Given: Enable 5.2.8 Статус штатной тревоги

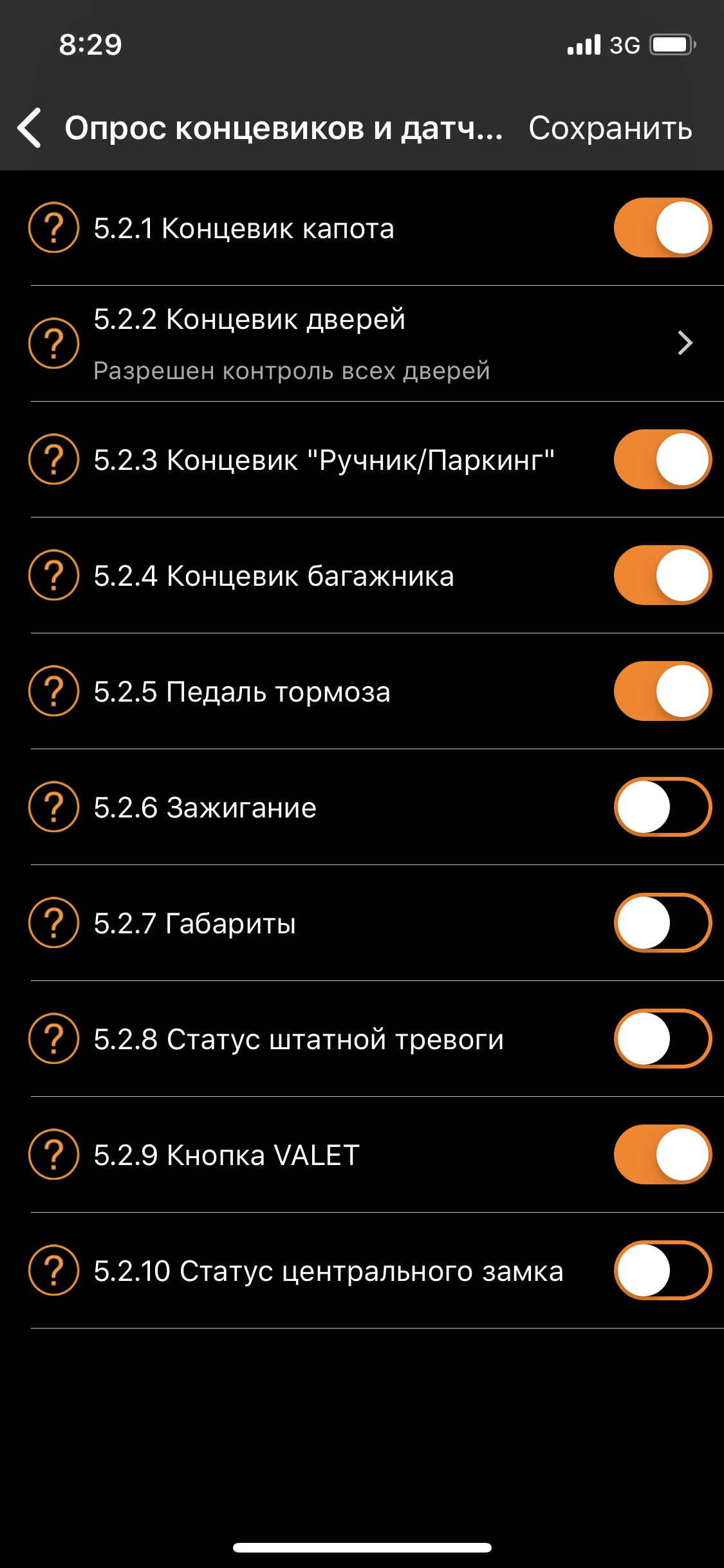Looking at the screenshot, I should (x=662, y=1039).
